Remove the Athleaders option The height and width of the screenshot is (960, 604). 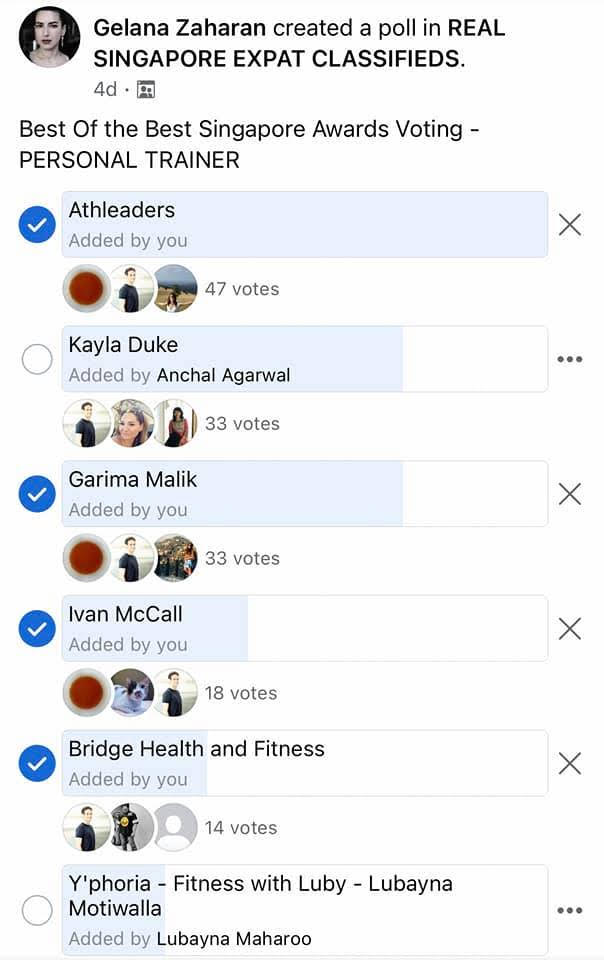coord(569,225)
